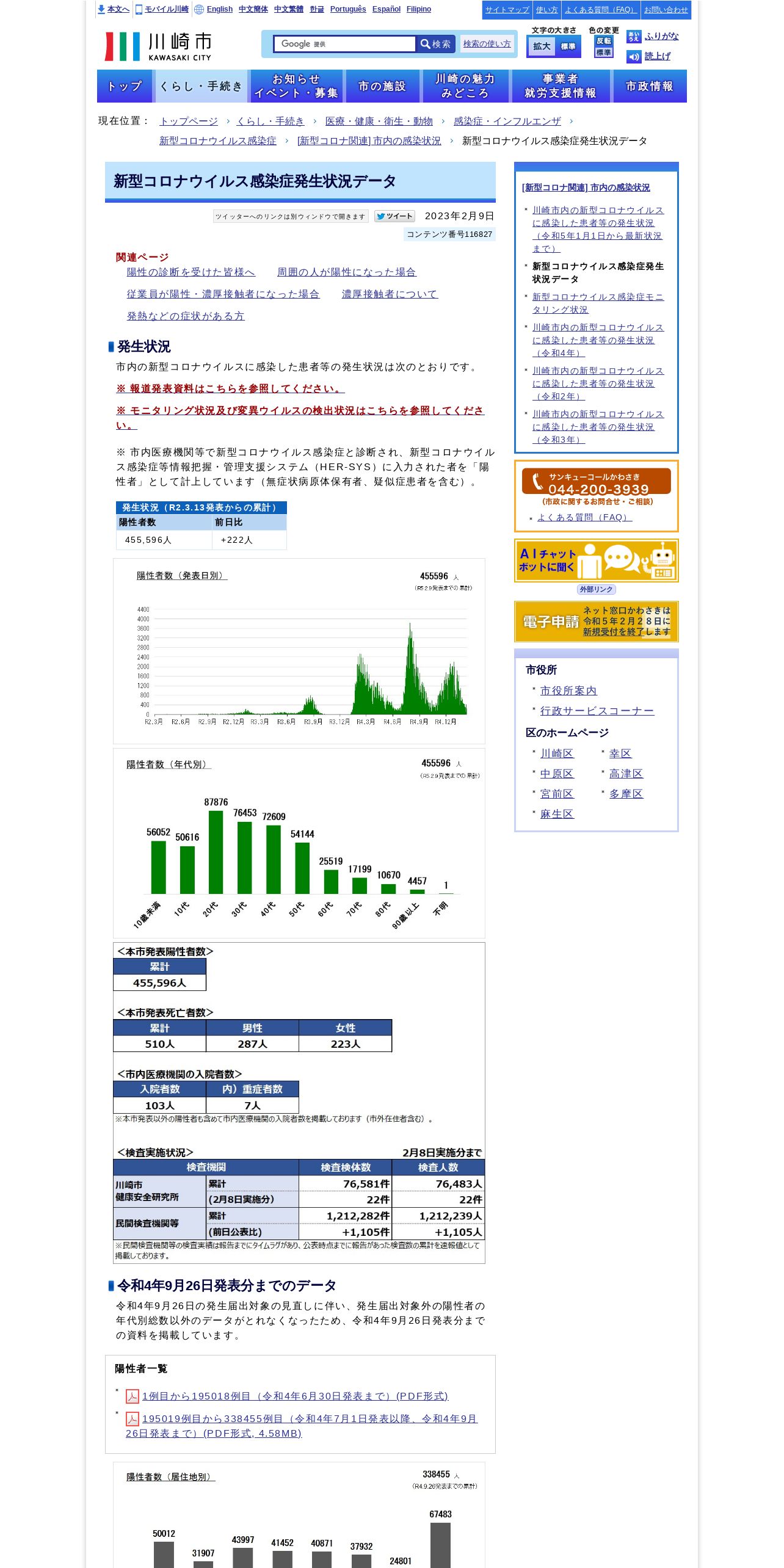Open the 市役所案内 link
This screenshot has height=1568, width=784.
coord(568,691)
